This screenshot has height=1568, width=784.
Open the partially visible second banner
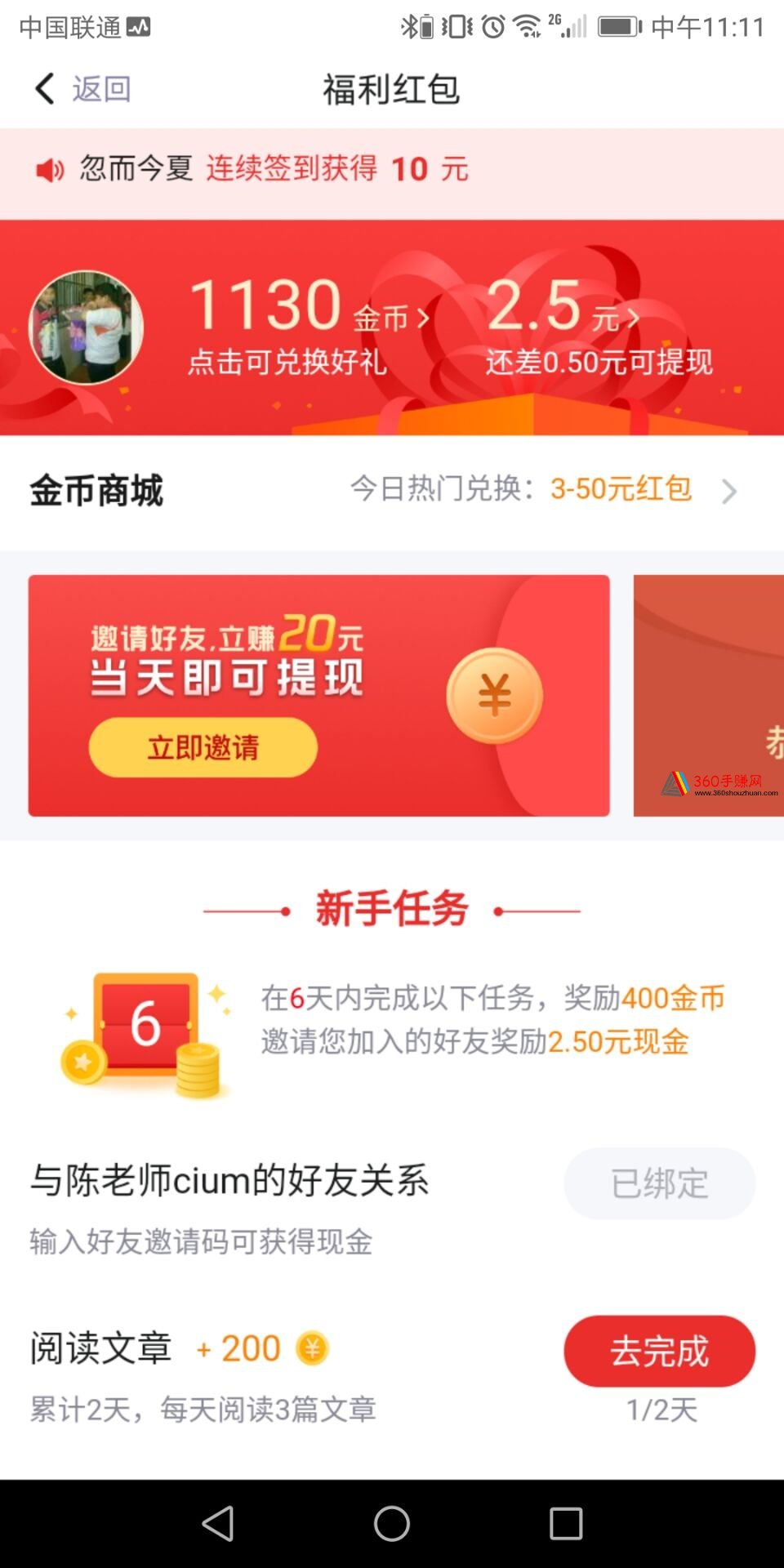pyautogui.click(x=708, y=695)
